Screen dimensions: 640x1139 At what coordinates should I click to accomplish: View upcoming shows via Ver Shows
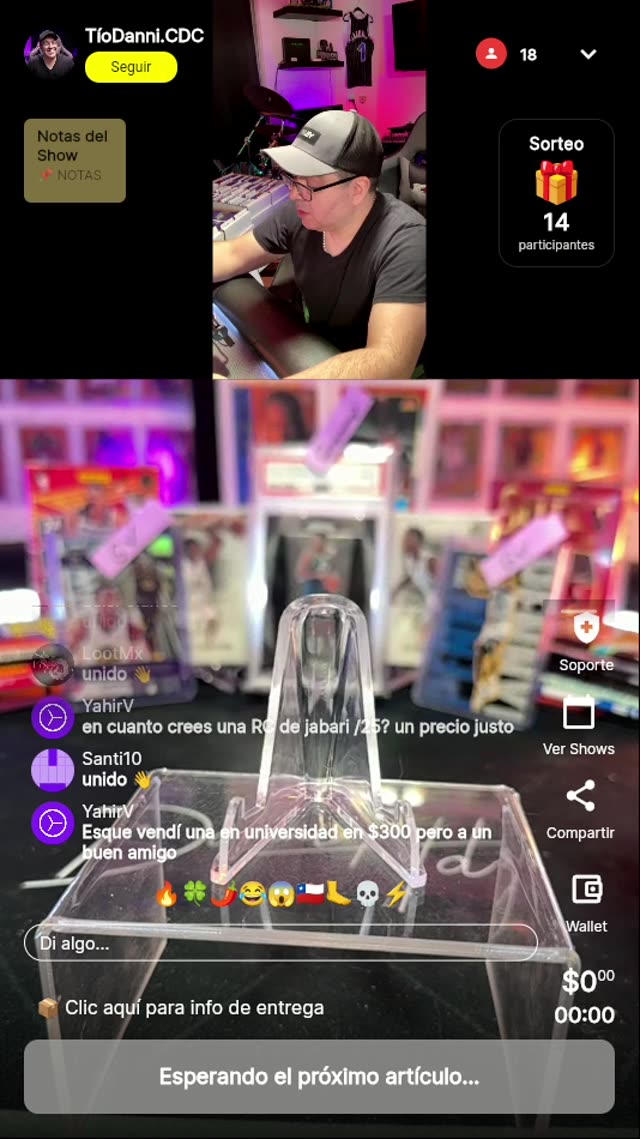(x=579, y=713)
